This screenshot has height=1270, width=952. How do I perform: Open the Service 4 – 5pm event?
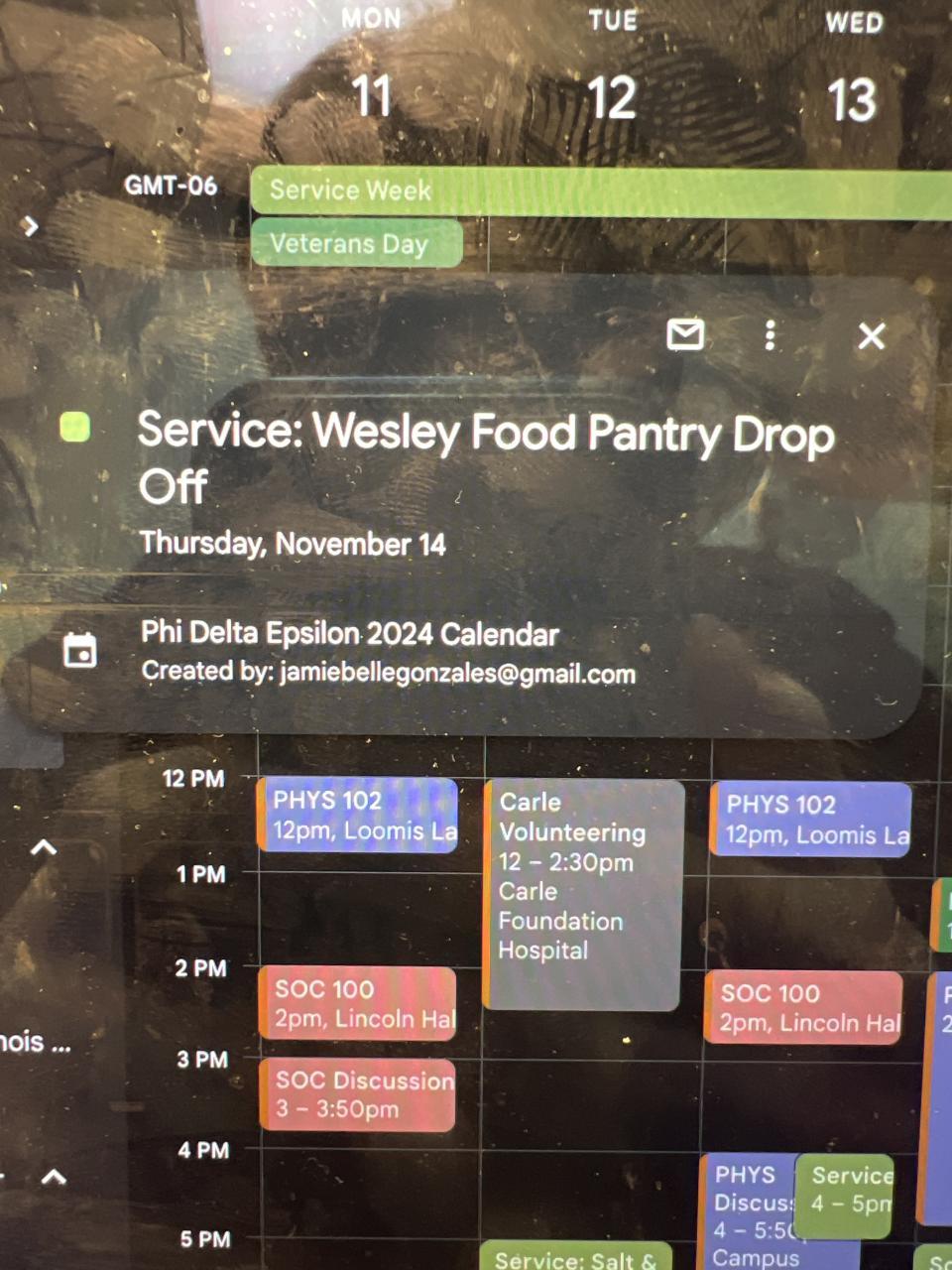click(846, 1195)
